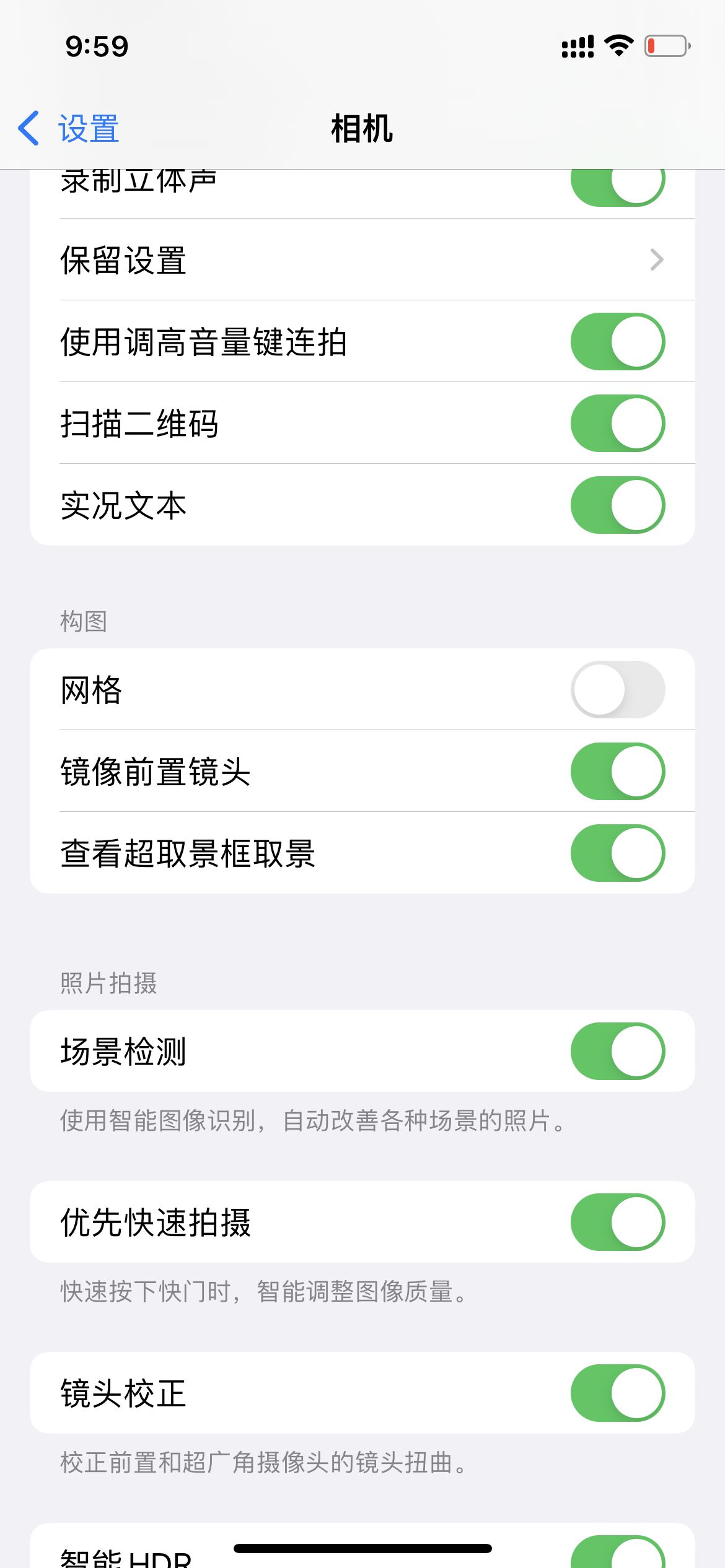
Task: Go back to 设置
Action: (x=69, y=129)
